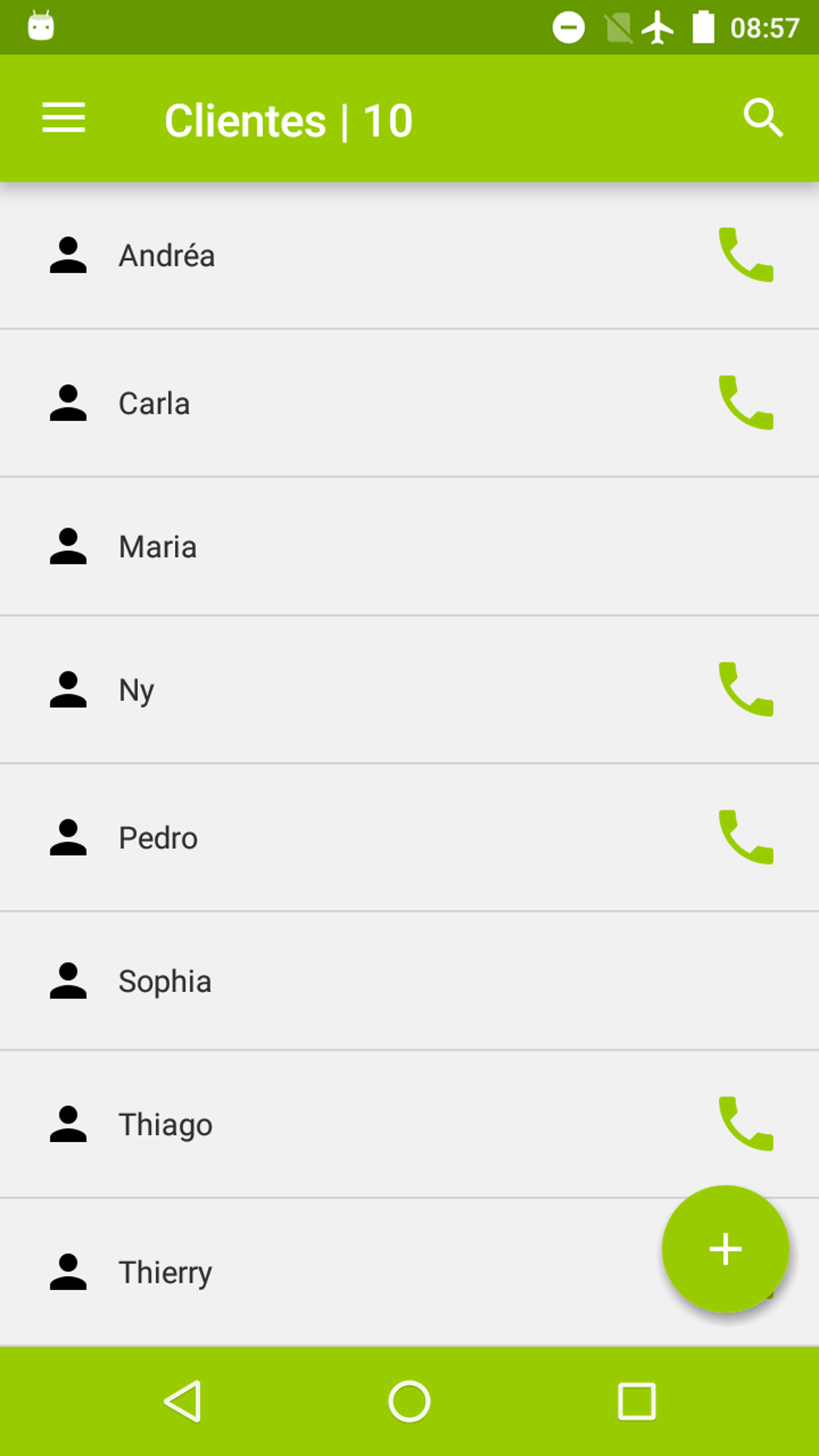Open the search for Clientes

pyautogui.click(x=762, y=118)
